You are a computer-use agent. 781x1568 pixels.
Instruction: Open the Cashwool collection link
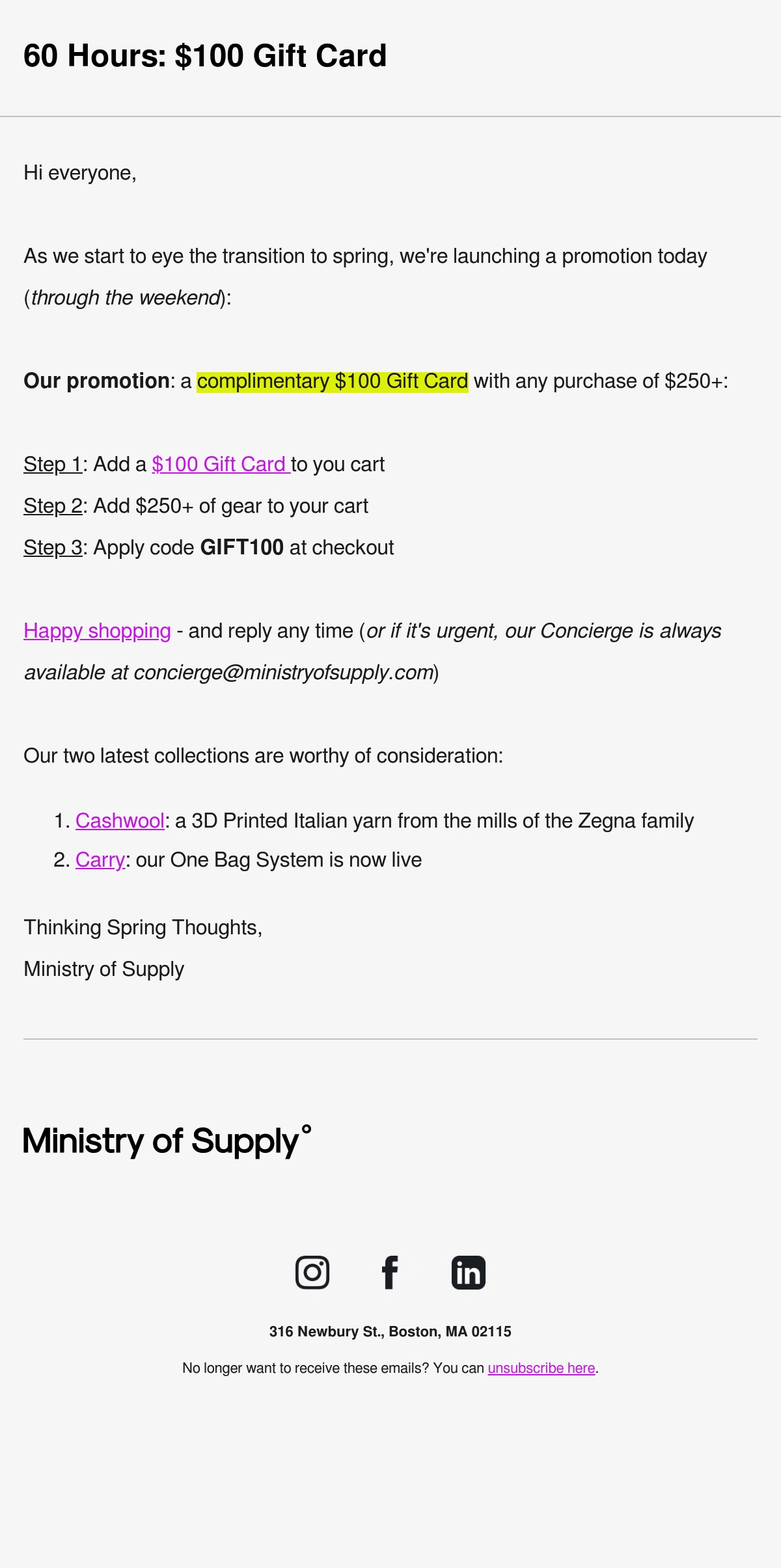pos(120,821)
